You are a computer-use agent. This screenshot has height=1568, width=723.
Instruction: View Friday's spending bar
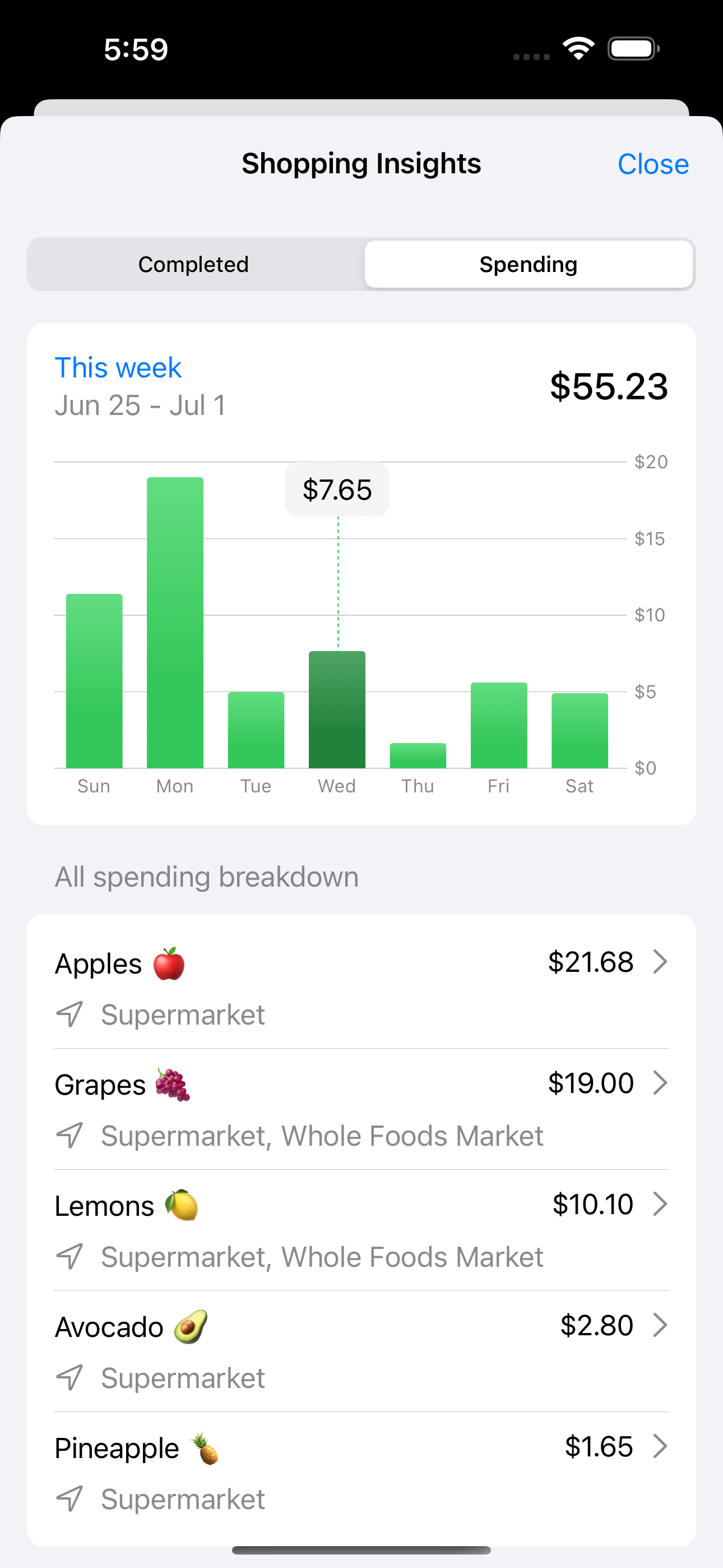point(499,725)
